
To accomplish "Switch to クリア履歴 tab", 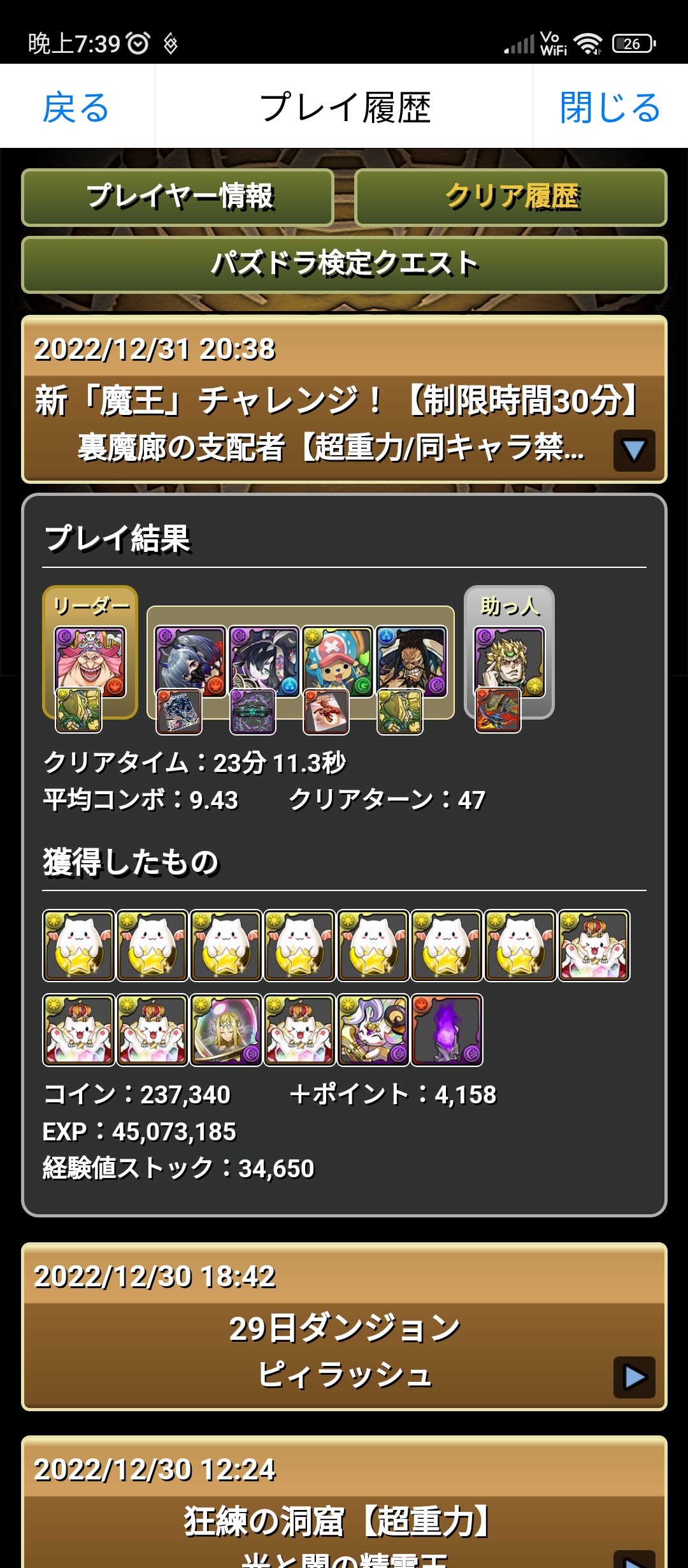I will click(511, 197).
